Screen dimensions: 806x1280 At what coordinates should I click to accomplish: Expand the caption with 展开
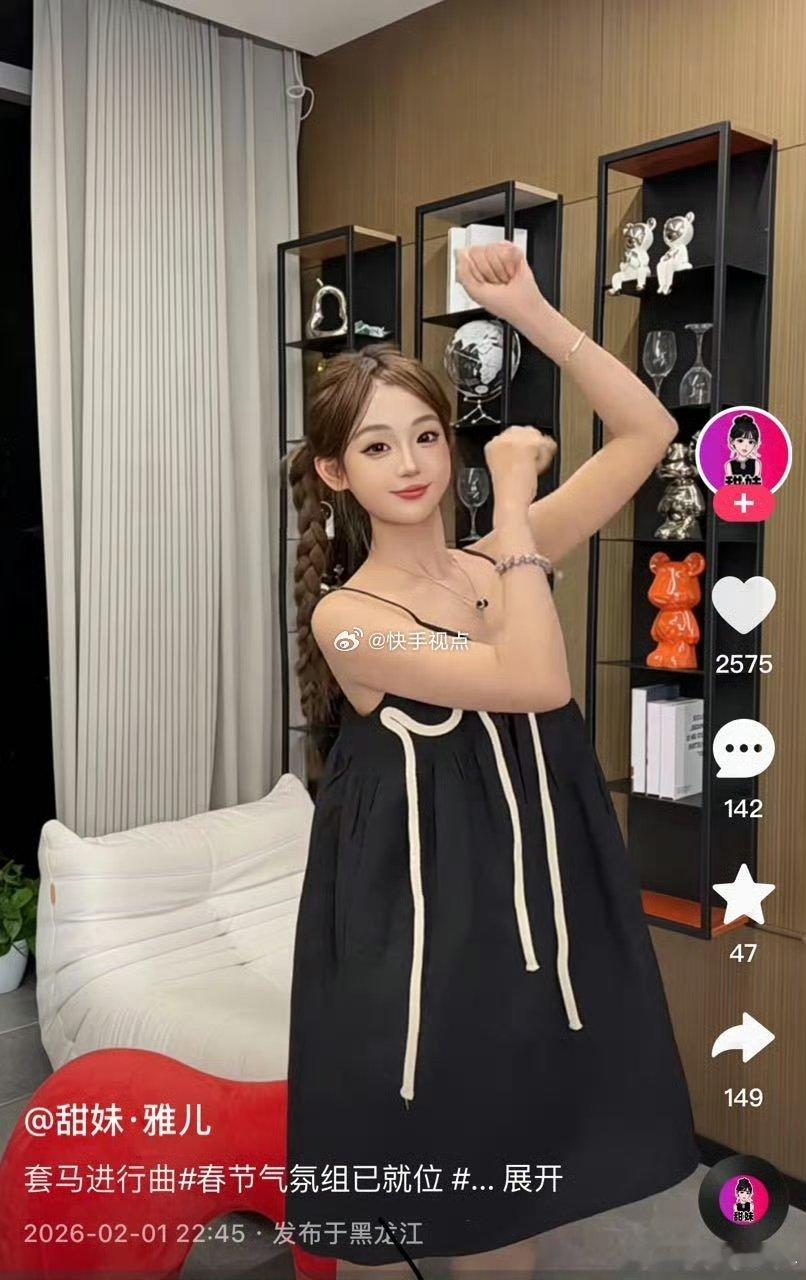[532, 1179]
